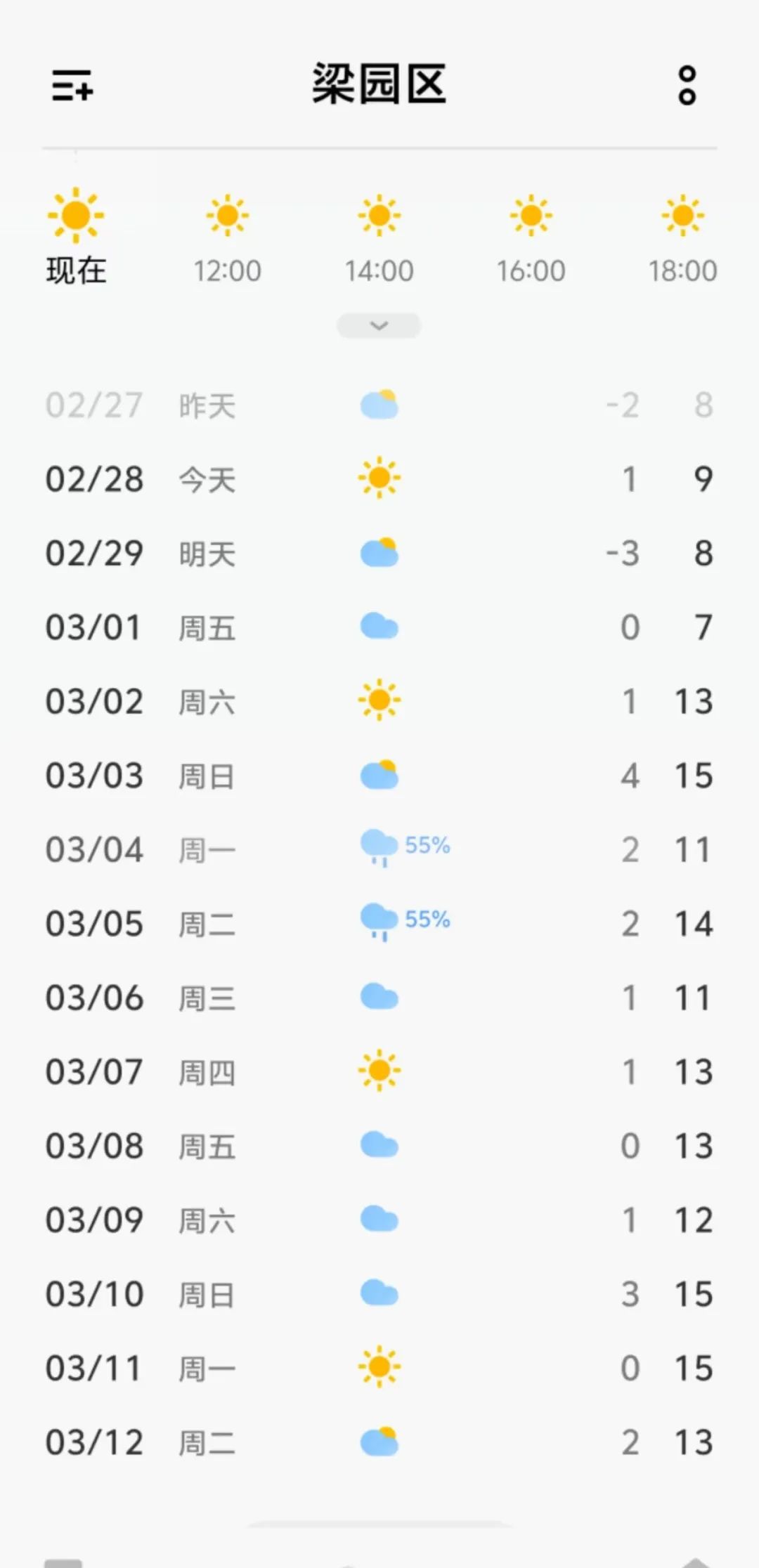Open the two-dot overflow menu

(687, 86)
